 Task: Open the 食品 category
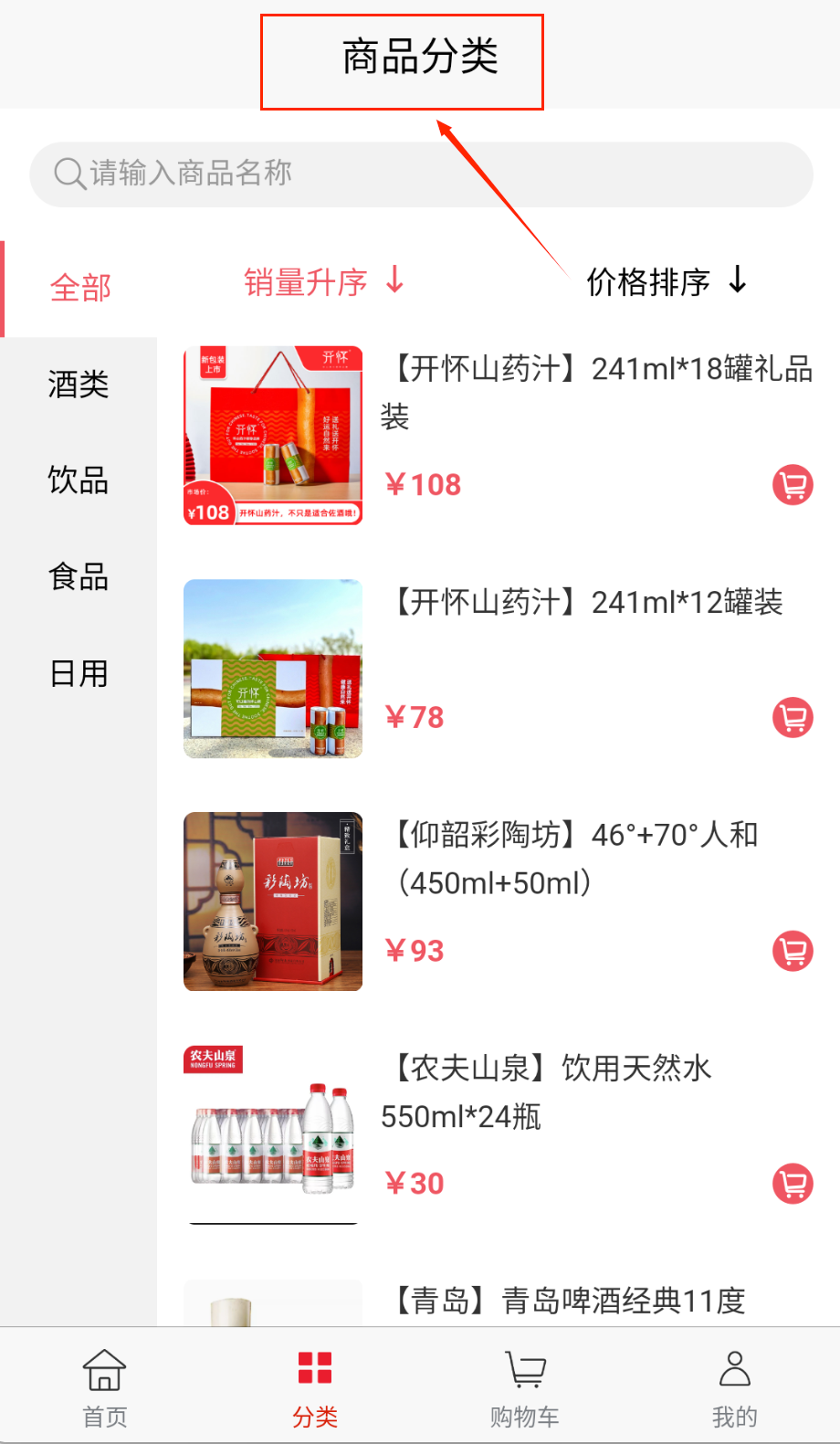pos(79,577)
